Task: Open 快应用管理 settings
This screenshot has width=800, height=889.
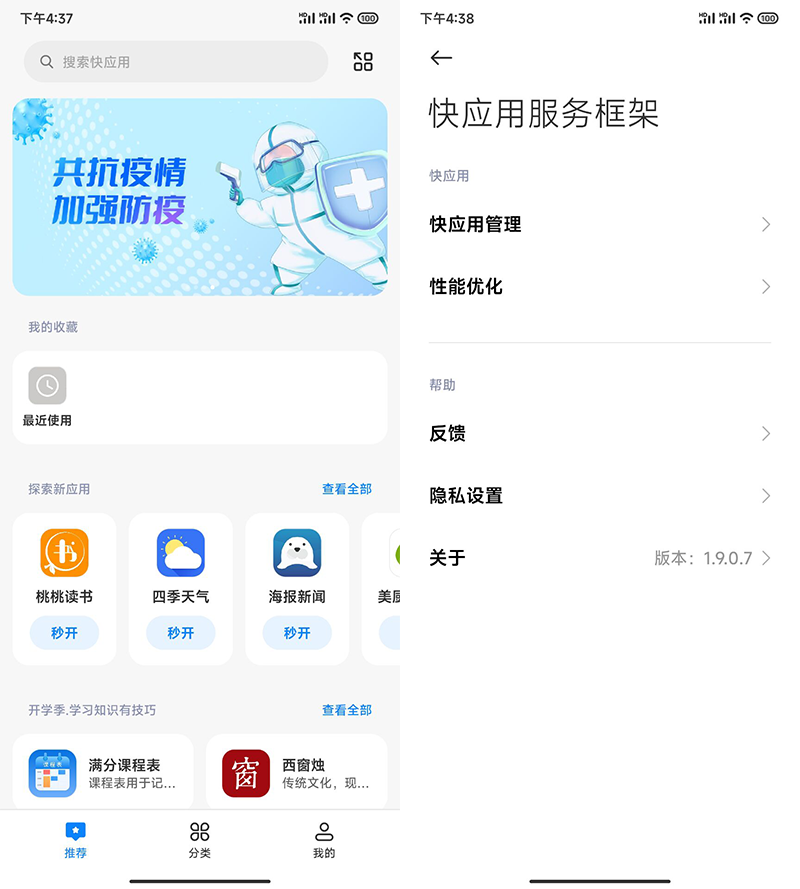Action: point(600,225)
